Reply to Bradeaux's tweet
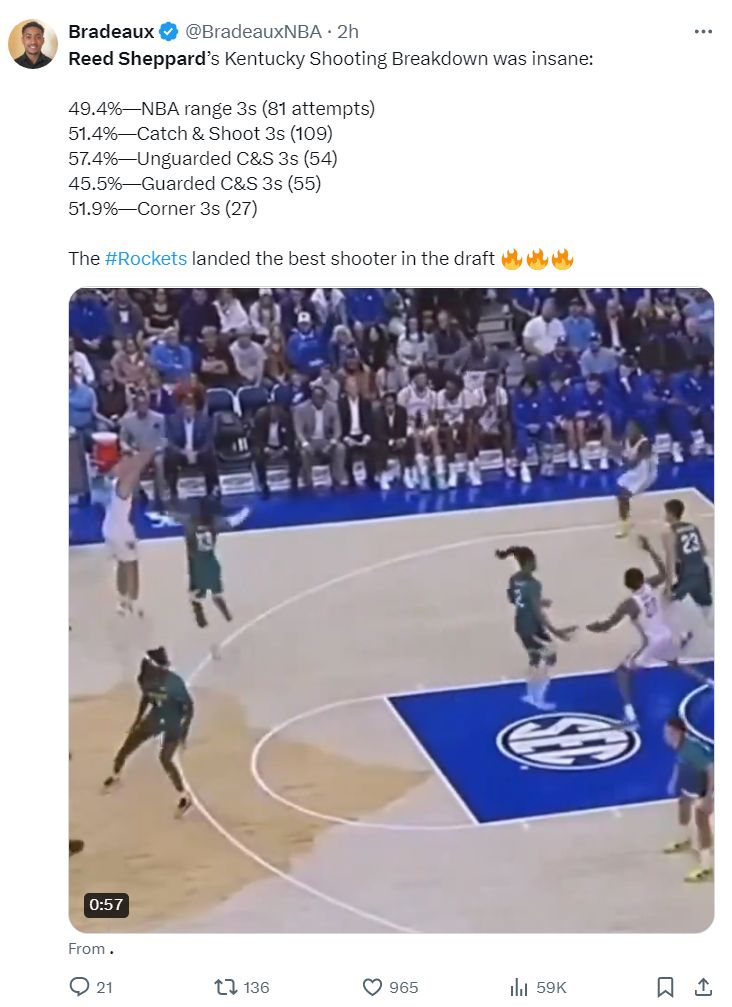The image size is (732, 1007). [x=80, y=986]
